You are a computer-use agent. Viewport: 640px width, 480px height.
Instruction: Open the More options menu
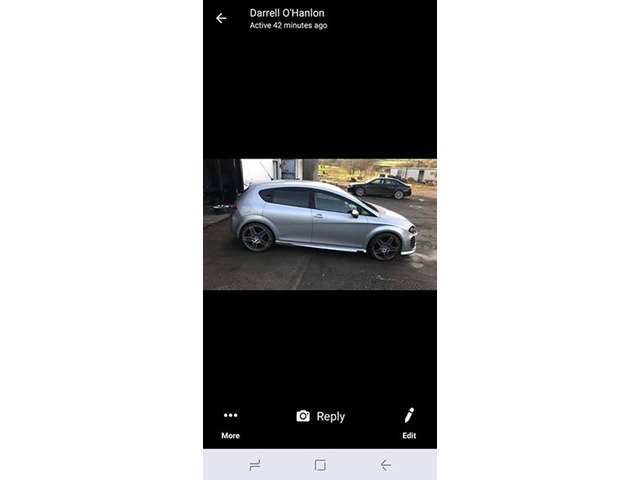[x=230, y=422]
